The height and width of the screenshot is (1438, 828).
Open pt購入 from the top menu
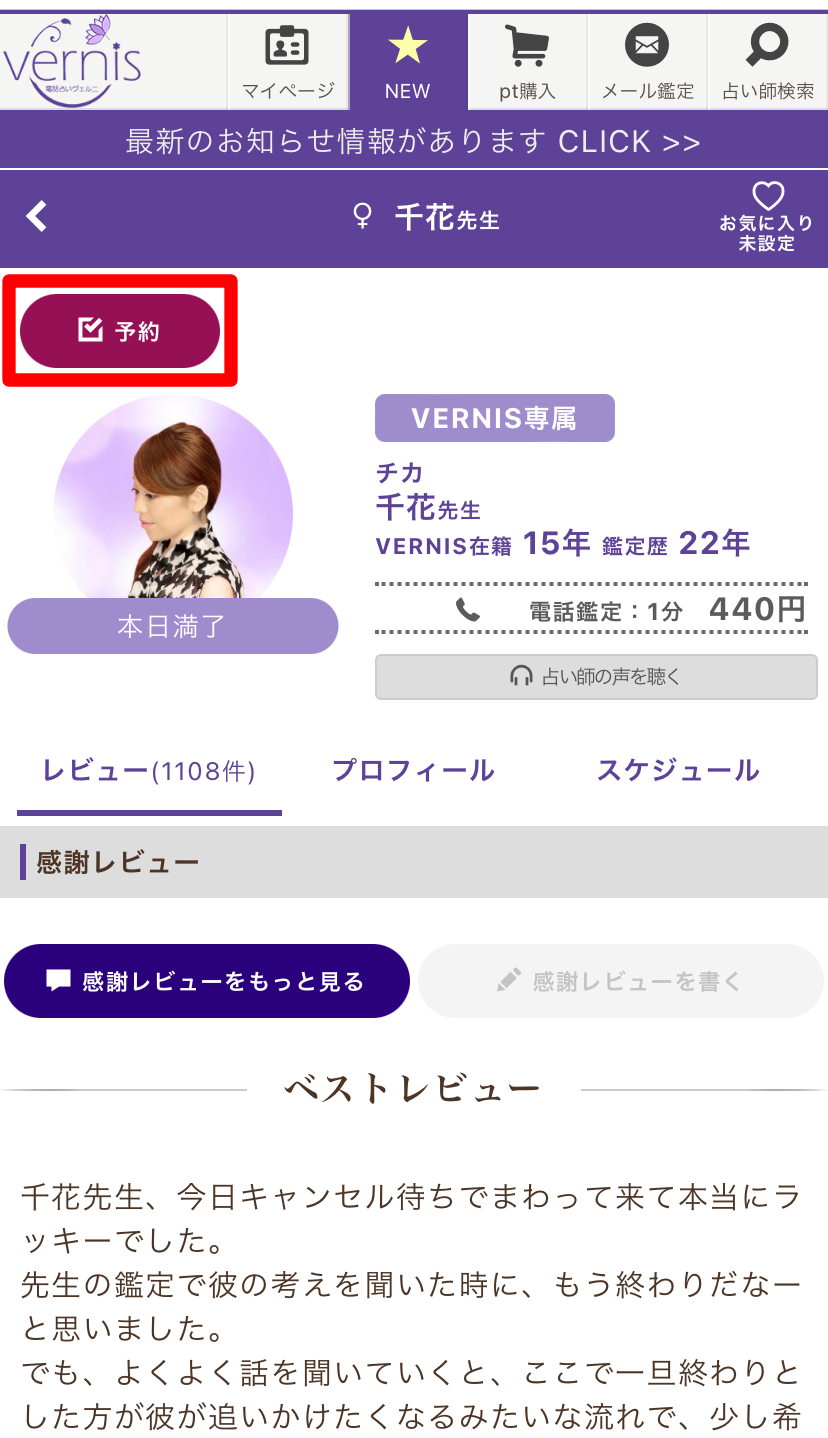[x=527, y=62]
